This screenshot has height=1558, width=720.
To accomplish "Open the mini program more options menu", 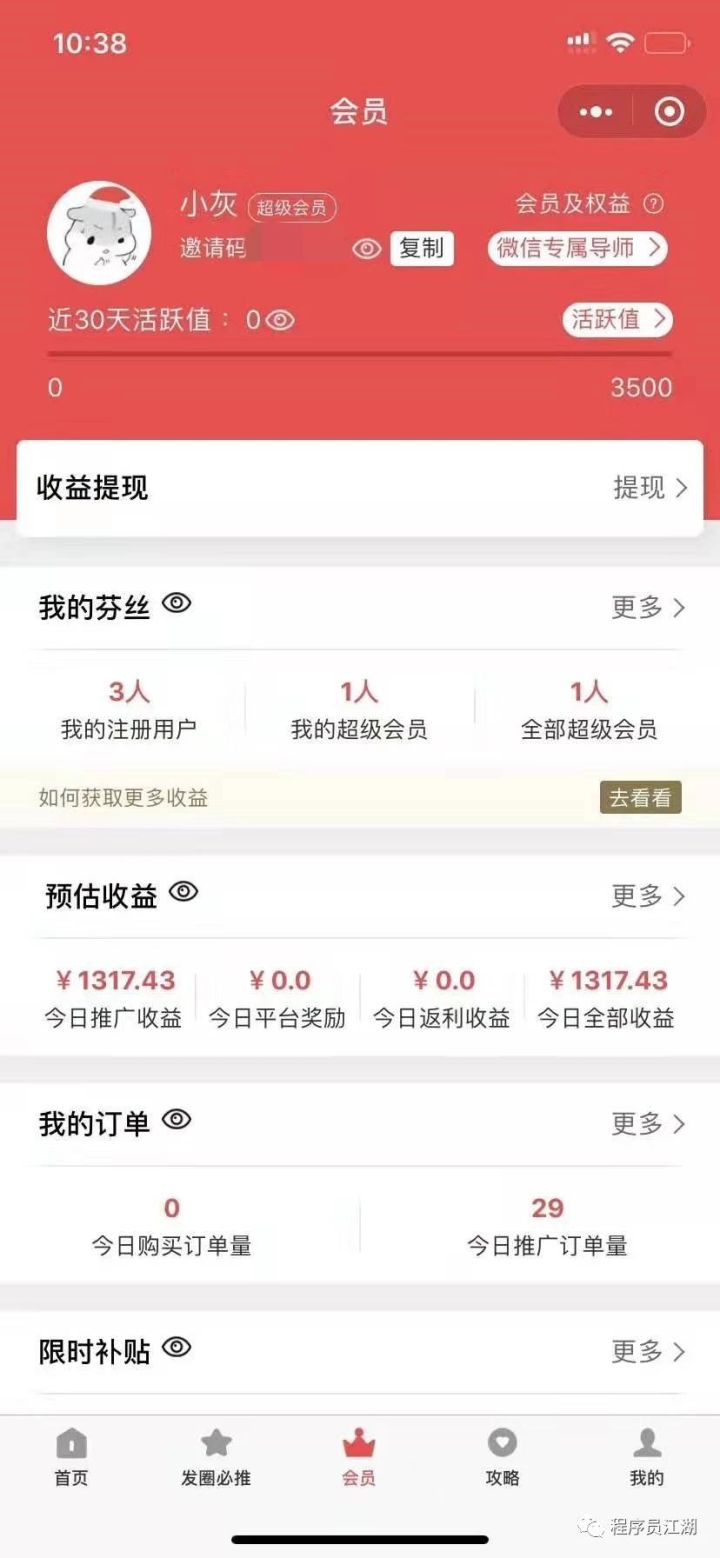I will coord(596,111).
